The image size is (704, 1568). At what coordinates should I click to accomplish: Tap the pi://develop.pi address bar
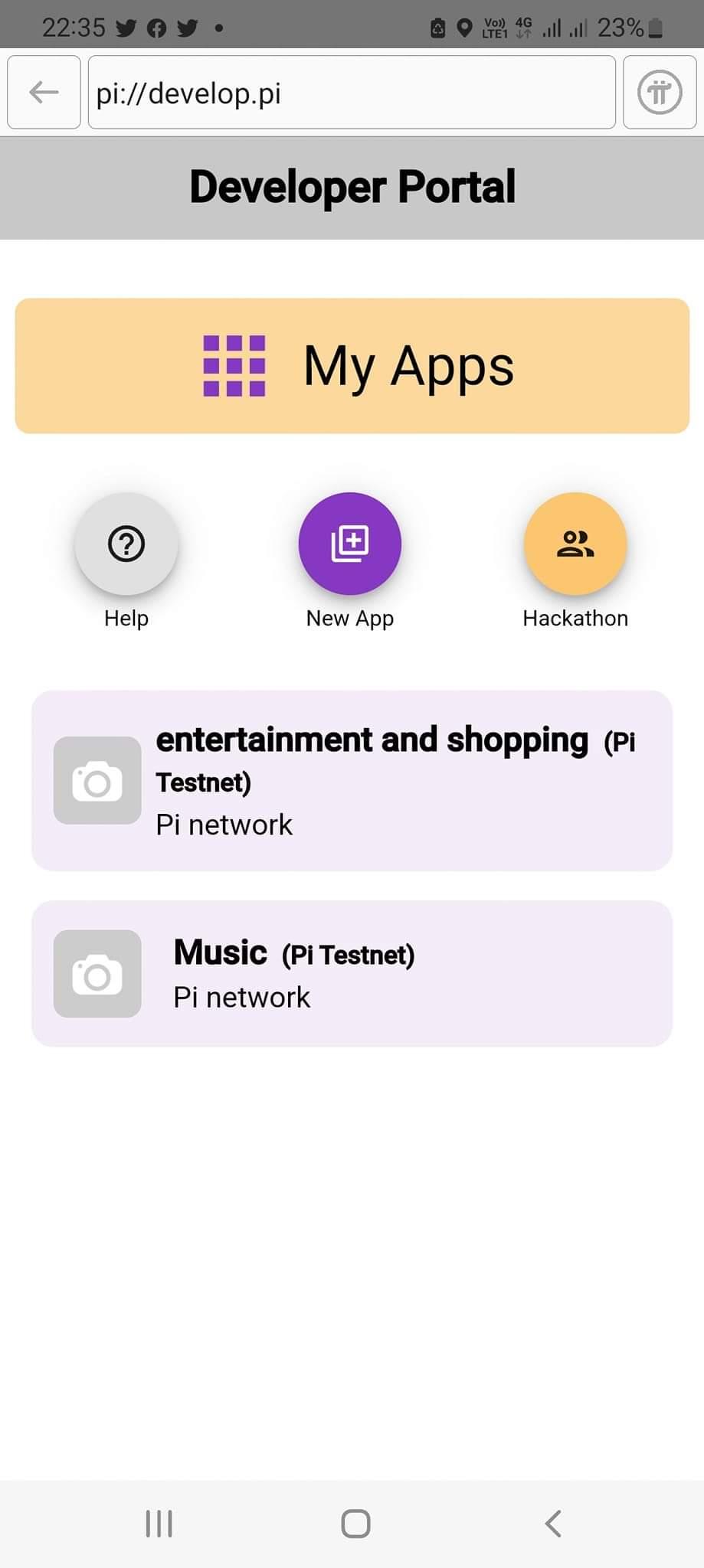[x=351, y=93]
